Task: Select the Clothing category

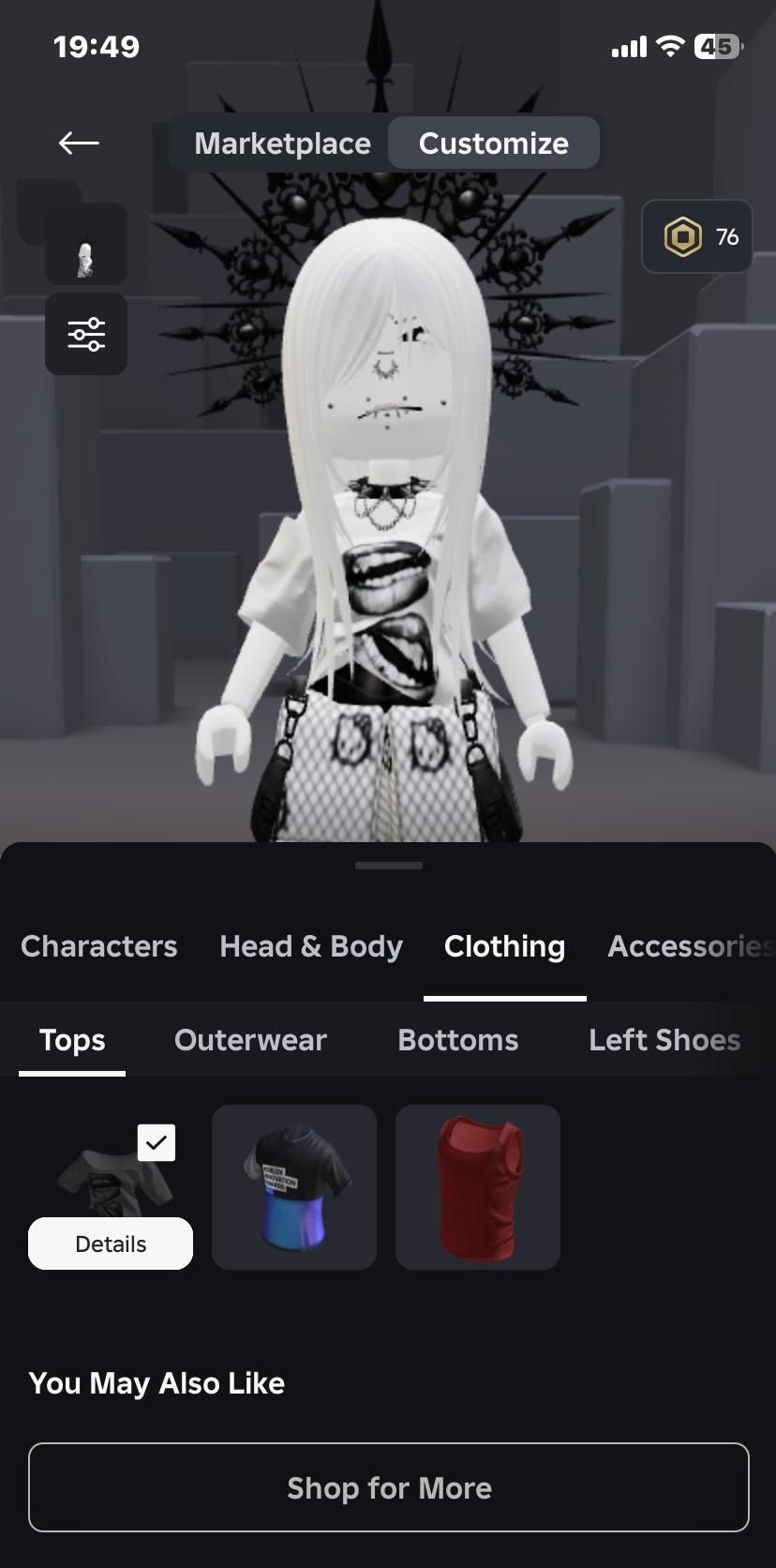Action: point(504,946)
